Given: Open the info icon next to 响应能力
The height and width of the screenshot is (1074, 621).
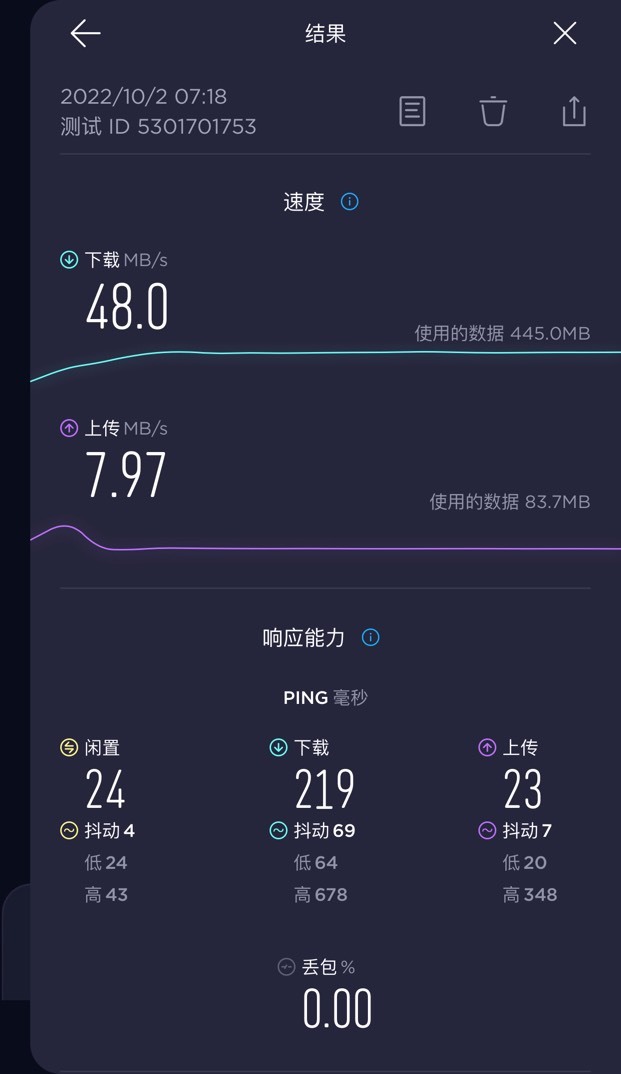Looking at the screenshot, I should 370,637.
